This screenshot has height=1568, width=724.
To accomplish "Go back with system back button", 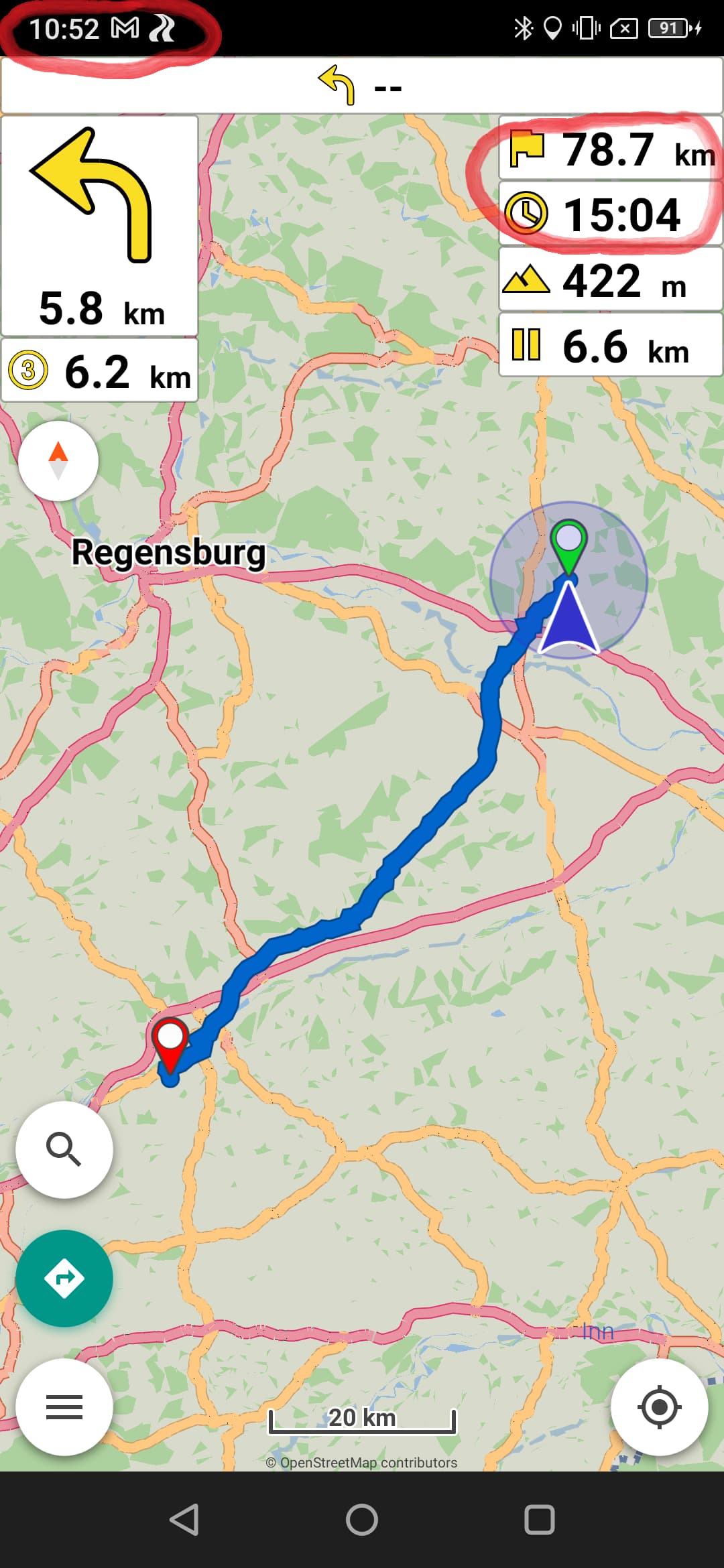I will click(x=184, y=1520).
